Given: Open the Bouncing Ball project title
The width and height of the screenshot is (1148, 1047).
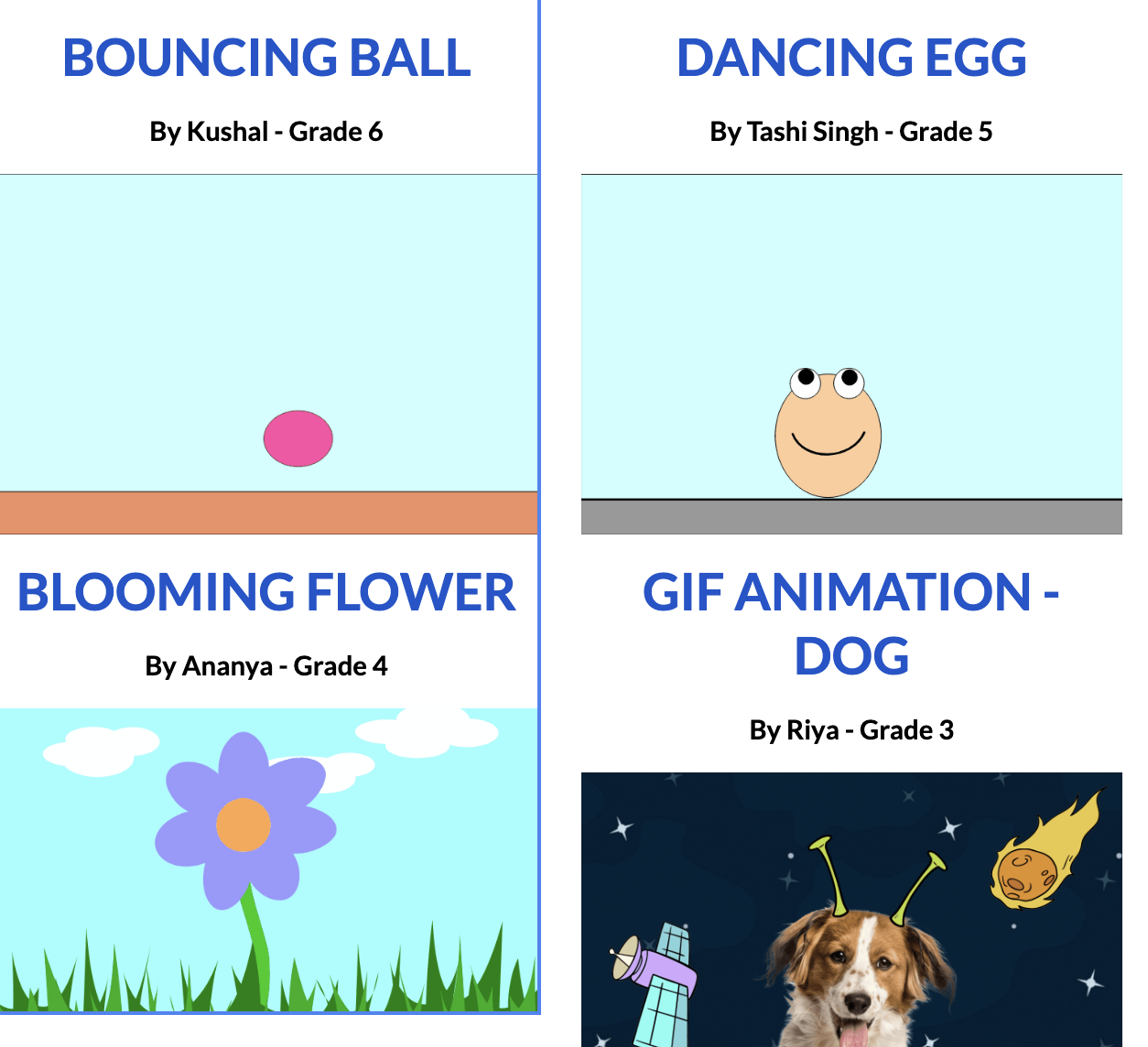Looking at the screenshot, I should 266,58.
